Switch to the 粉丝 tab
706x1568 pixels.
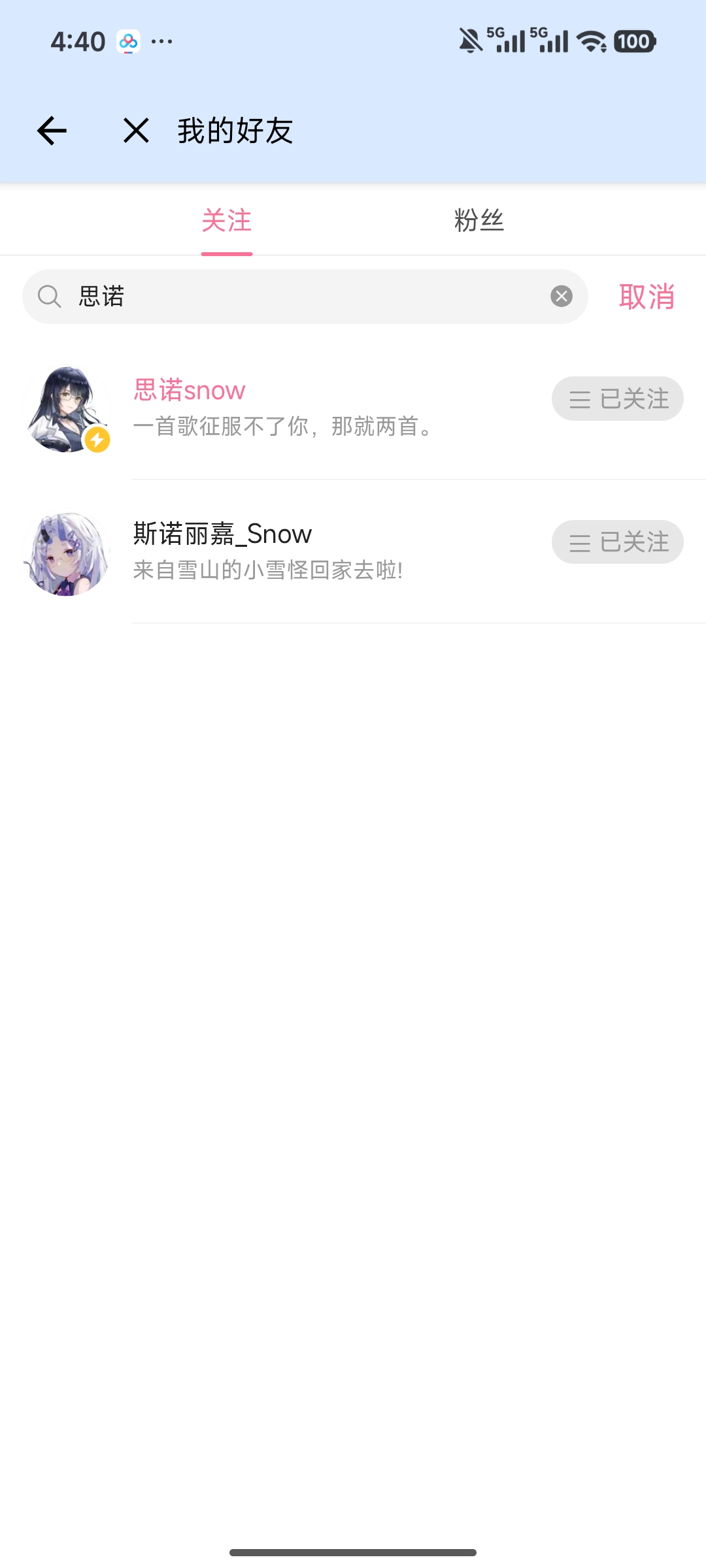pyautogui.click(x=479, y=220)
